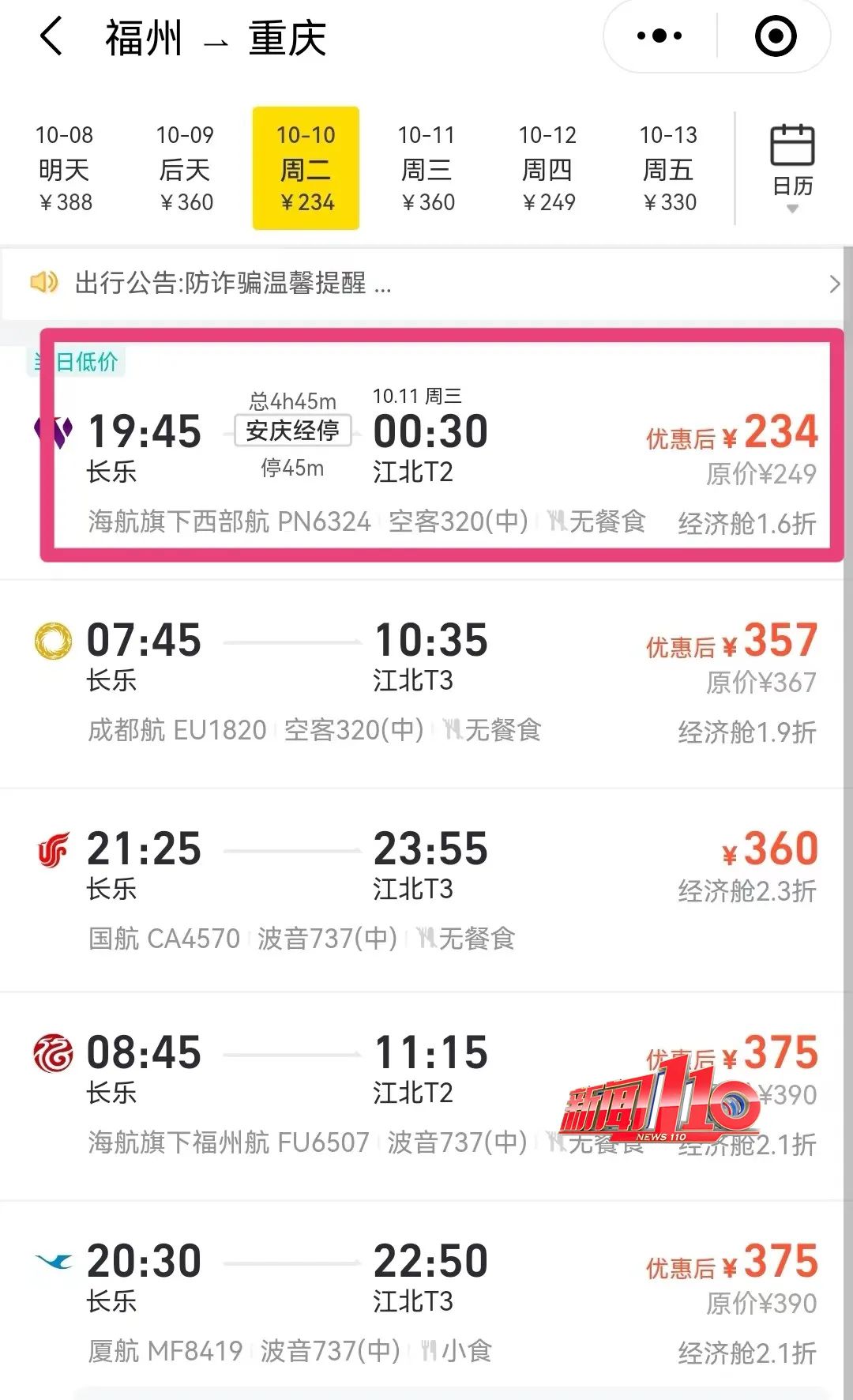
Task: Open 出行公告 anti-fraud notice
Action: [x=426, y=283]
